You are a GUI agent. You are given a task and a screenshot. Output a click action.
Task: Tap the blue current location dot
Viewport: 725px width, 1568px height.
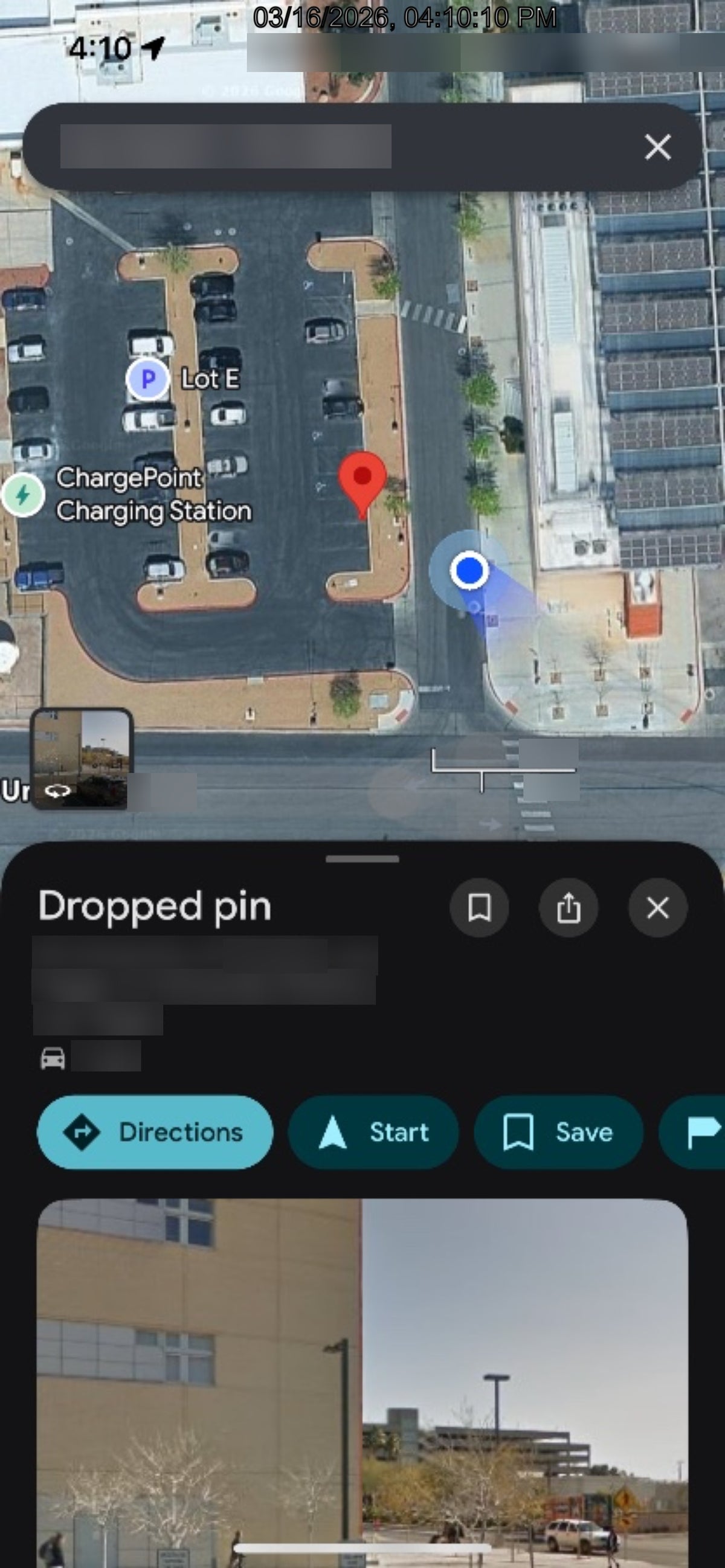click(469, 570)
